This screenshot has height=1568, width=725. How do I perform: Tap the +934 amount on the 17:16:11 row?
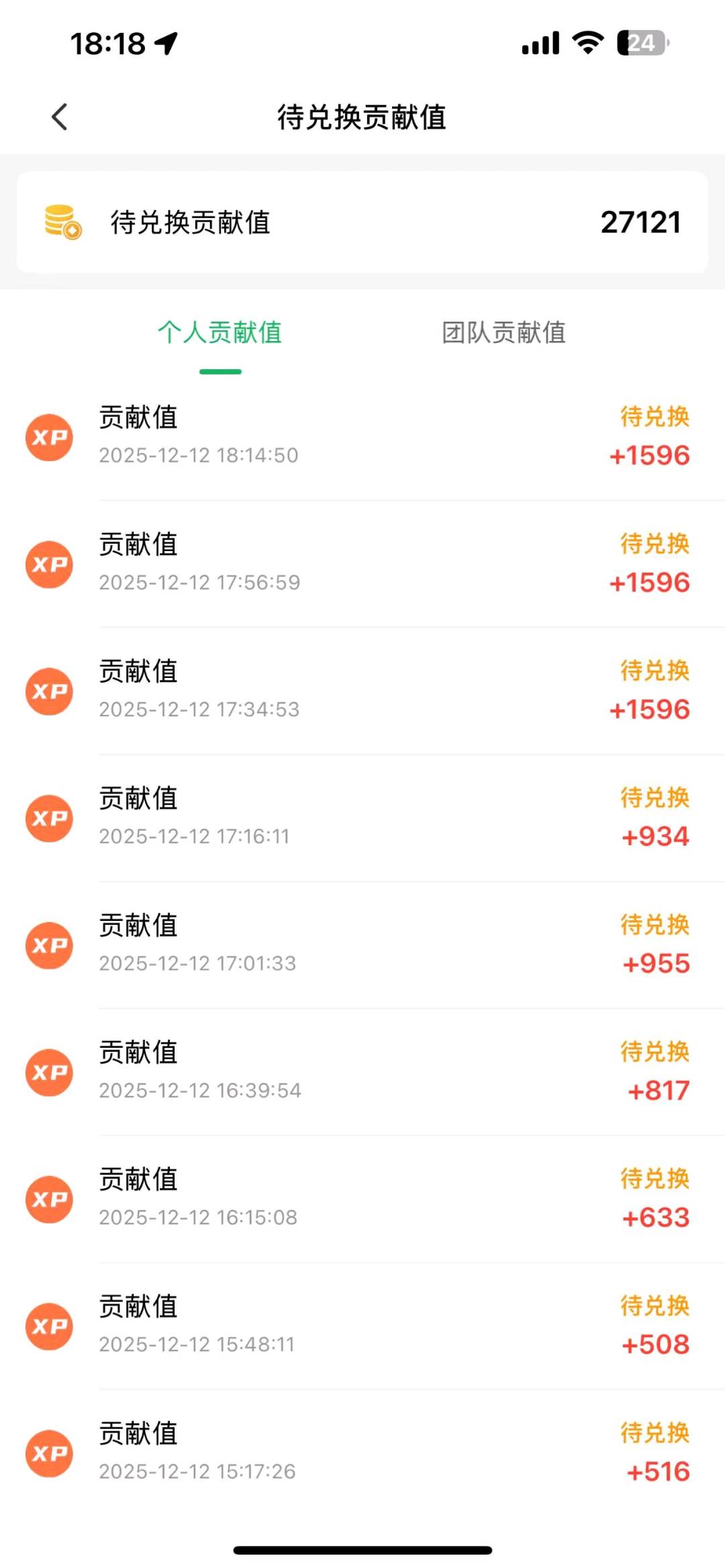pos(655,836)
